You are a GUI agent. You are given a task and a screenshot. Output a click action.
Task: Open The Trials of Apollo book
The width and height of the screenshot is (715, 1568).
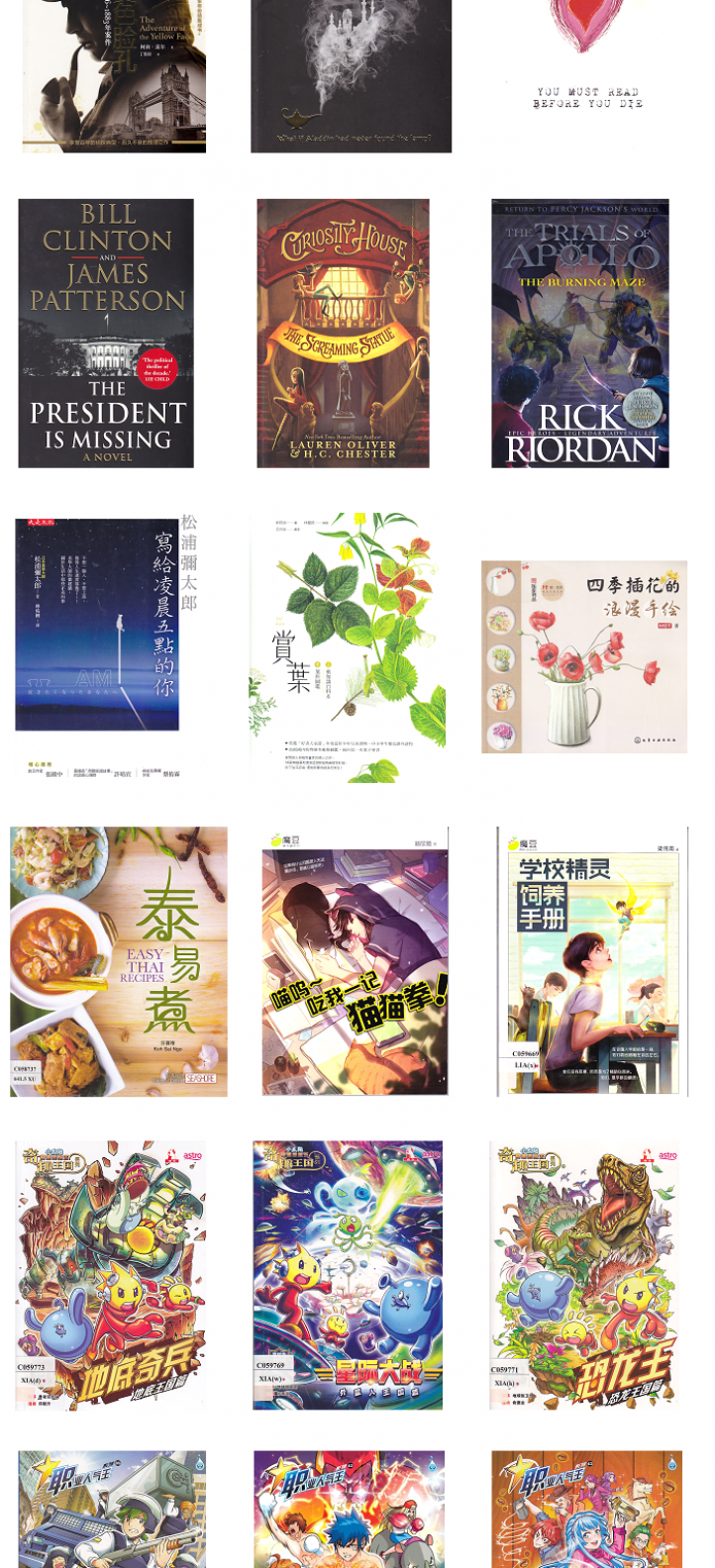pyautogui.click(x=580, y=334)
